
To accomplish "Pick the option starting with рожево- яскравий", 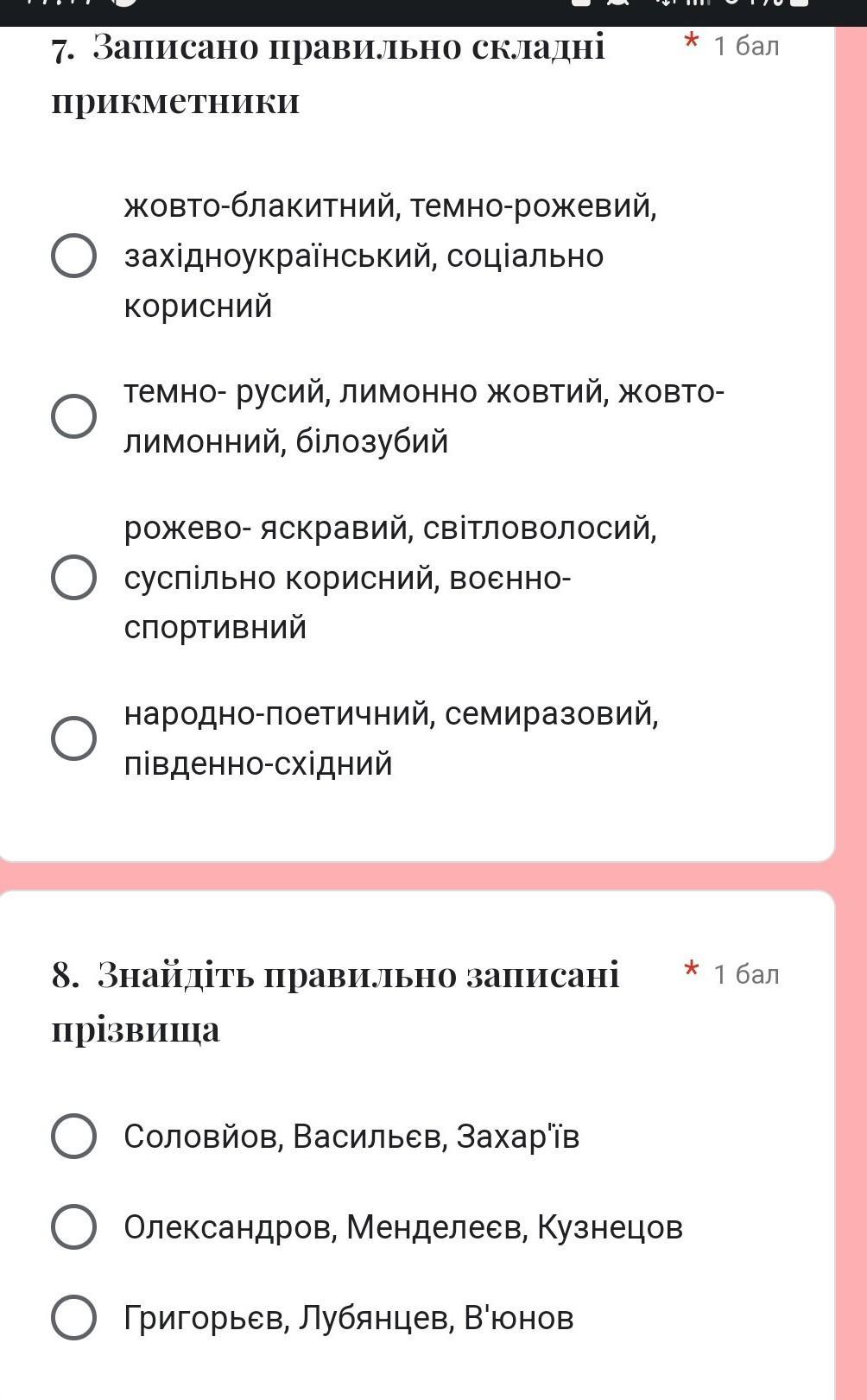I will pyautogui.click(x=73, y=577).
